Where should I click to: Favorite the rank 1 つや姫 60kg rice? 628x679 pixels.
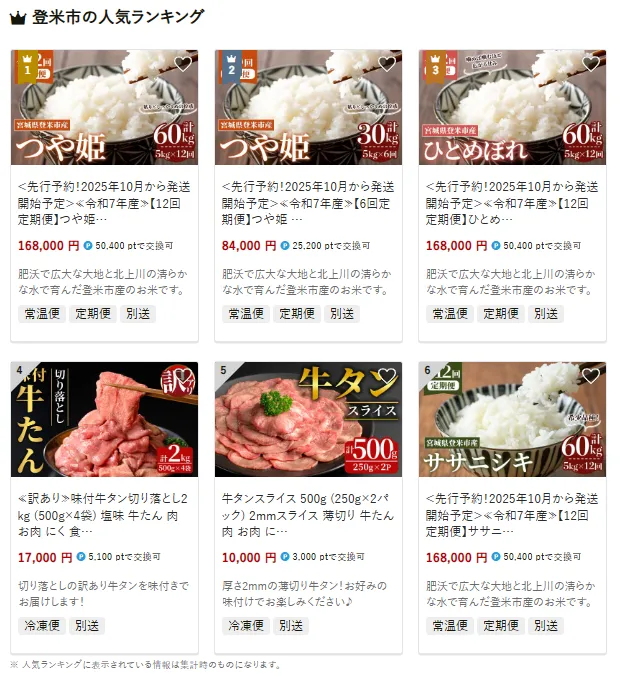click(x=183, y=64)
